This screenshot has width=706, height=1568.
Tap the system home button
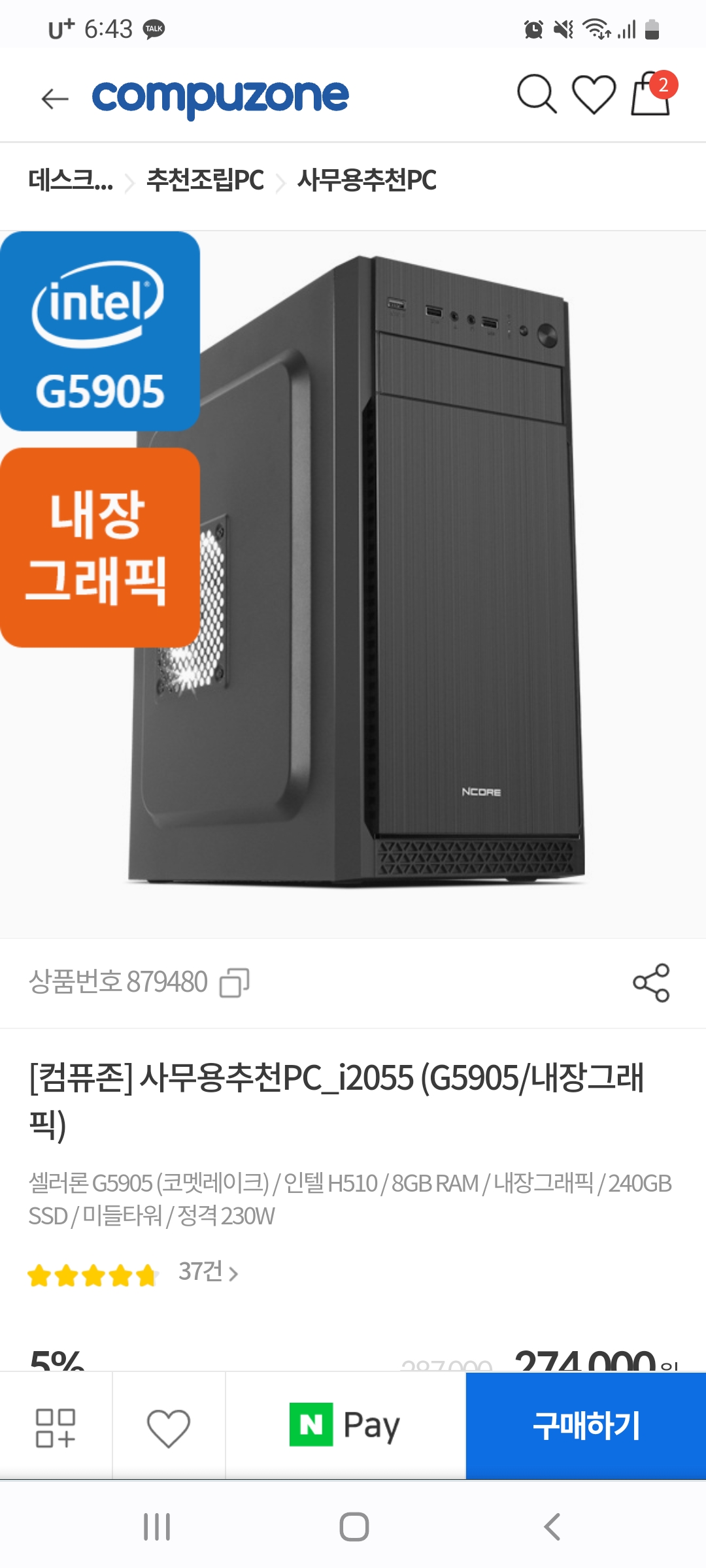click(354, 1527)
